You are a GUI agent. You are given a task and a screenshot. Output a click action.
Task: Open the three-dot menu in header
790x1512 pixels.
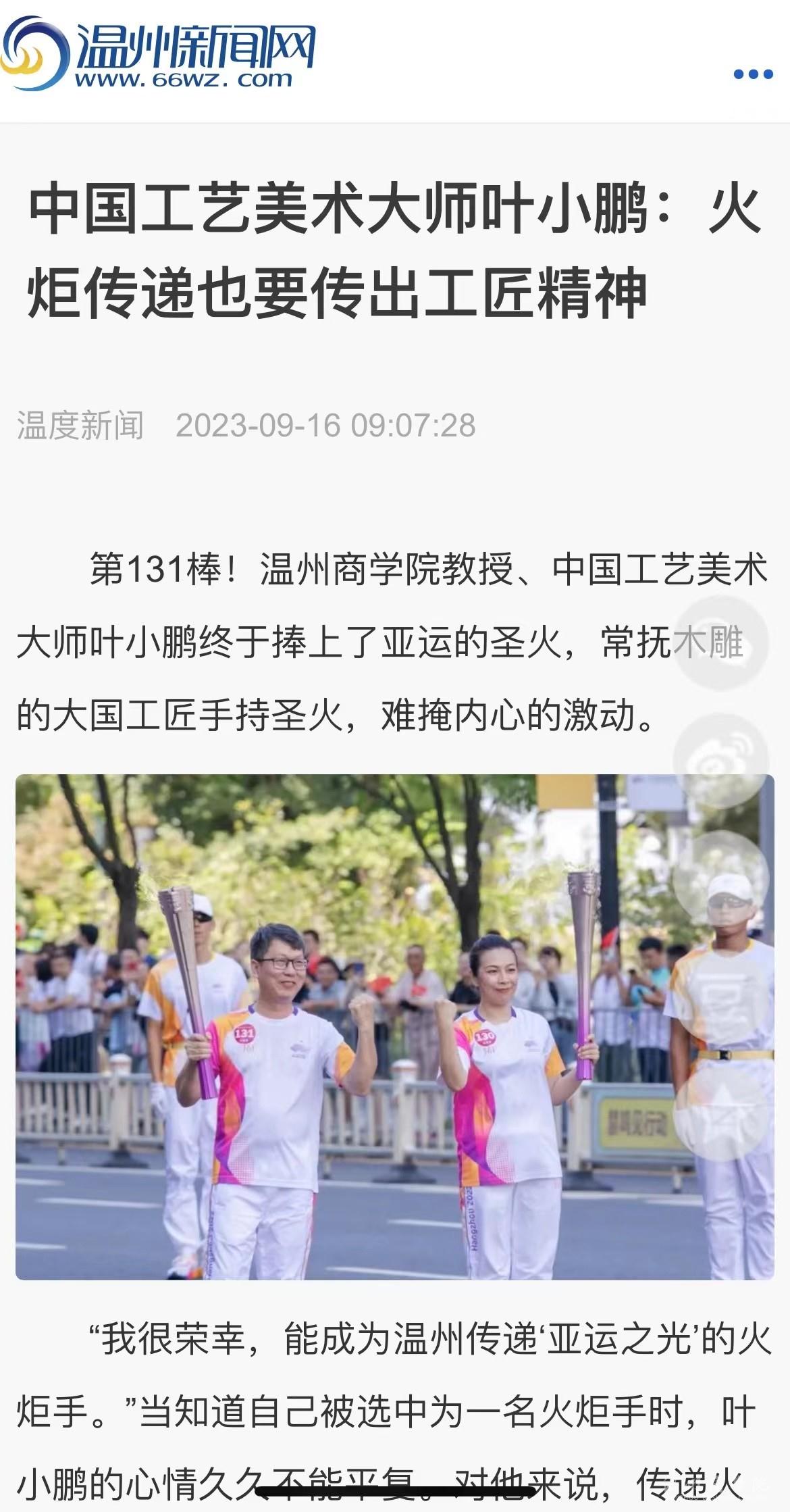point(753,74)
